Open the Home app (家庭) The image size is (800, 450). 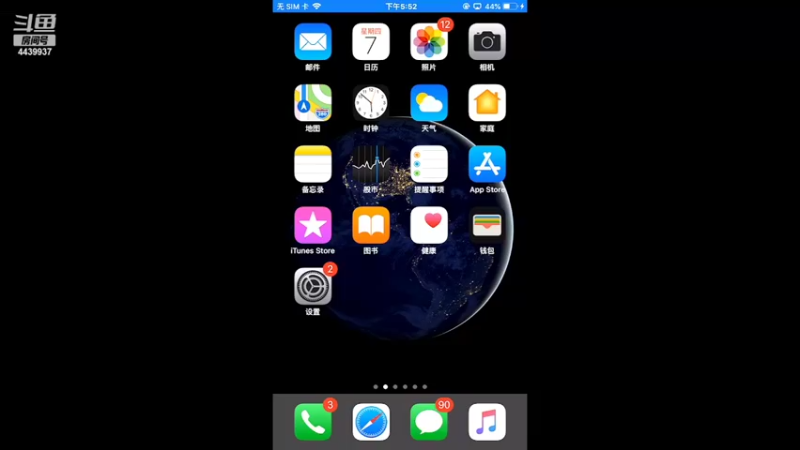487,103
